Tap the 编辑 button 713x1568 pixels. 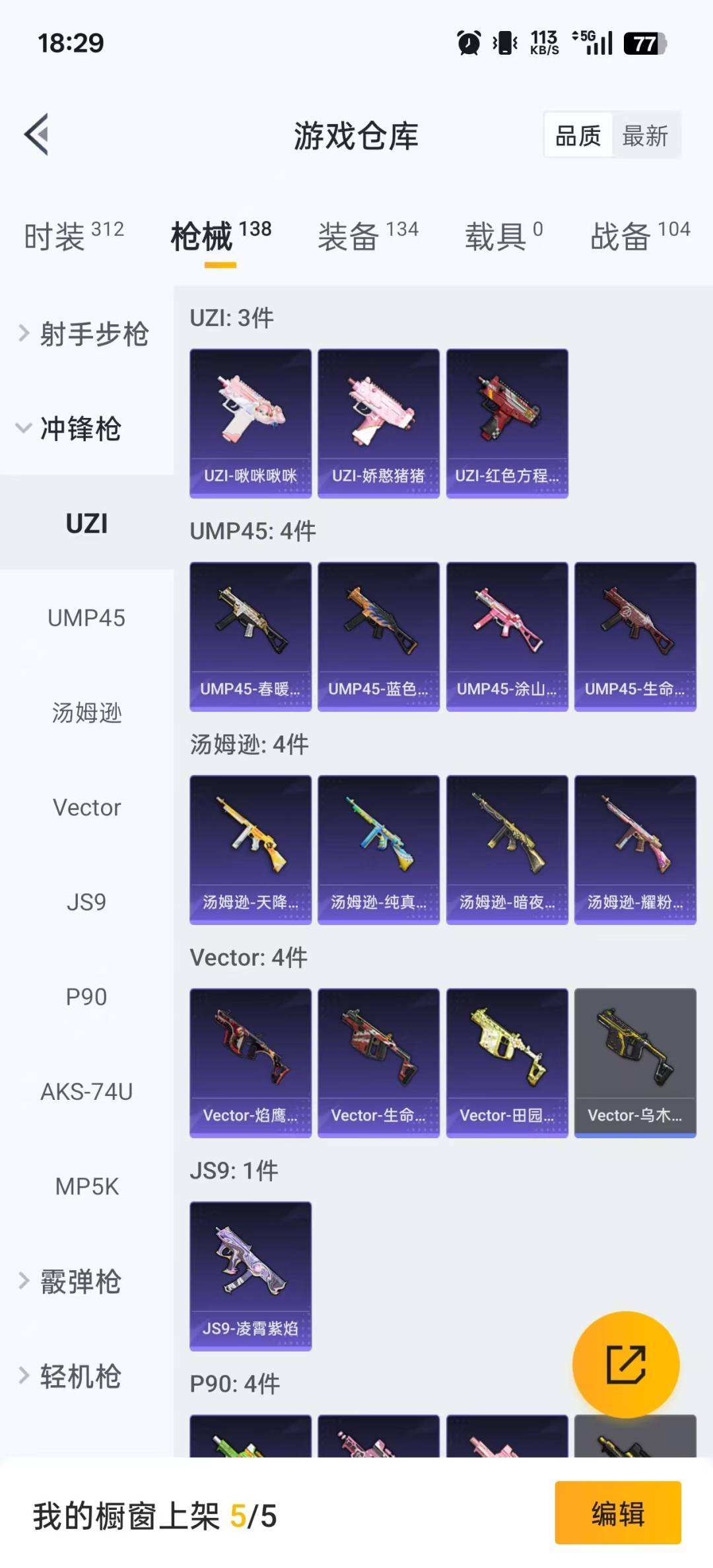click(617, 1513)
